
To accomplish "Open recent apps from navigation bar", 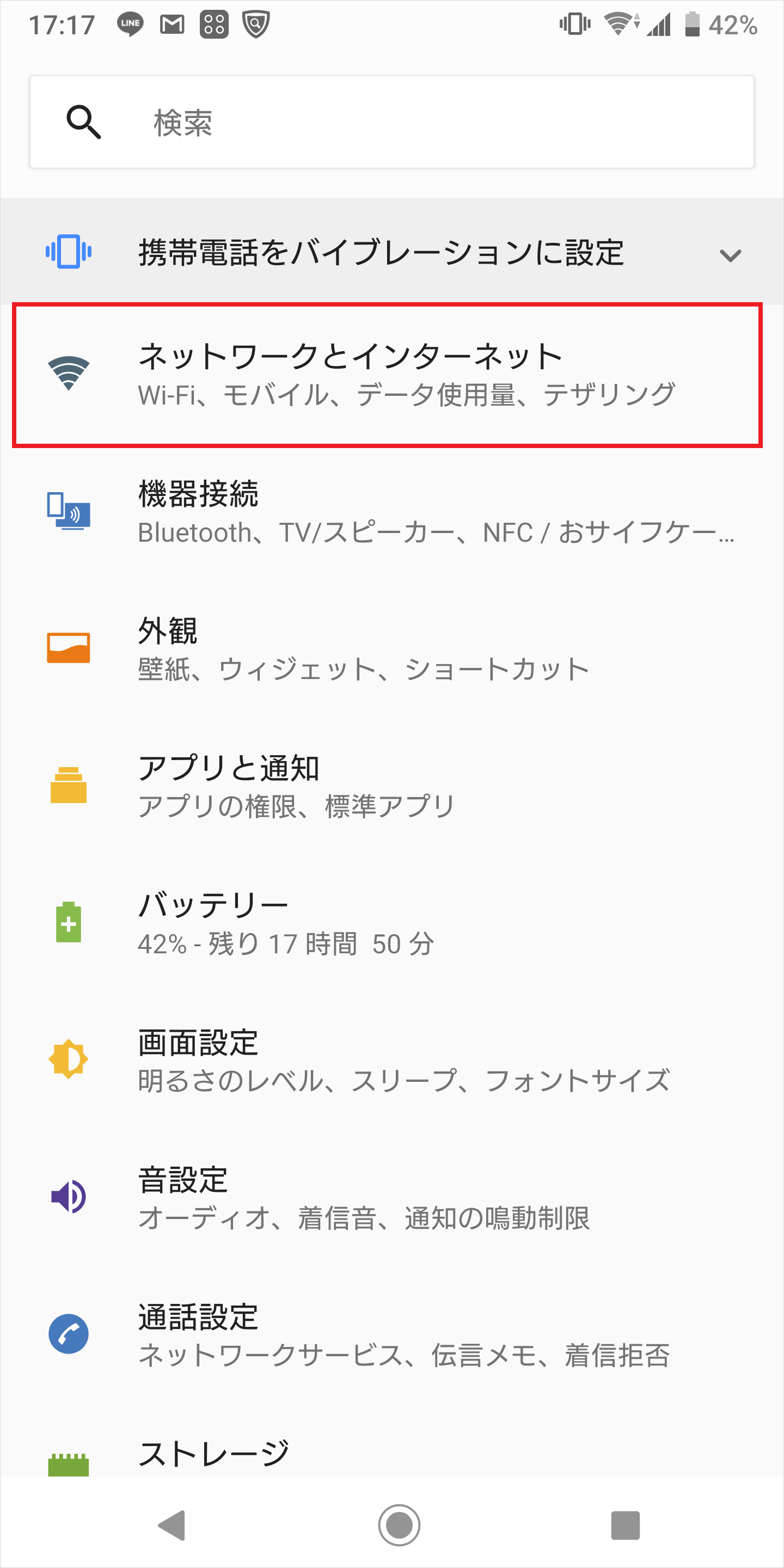I will pyautogui.click(x=625, y=1526).
